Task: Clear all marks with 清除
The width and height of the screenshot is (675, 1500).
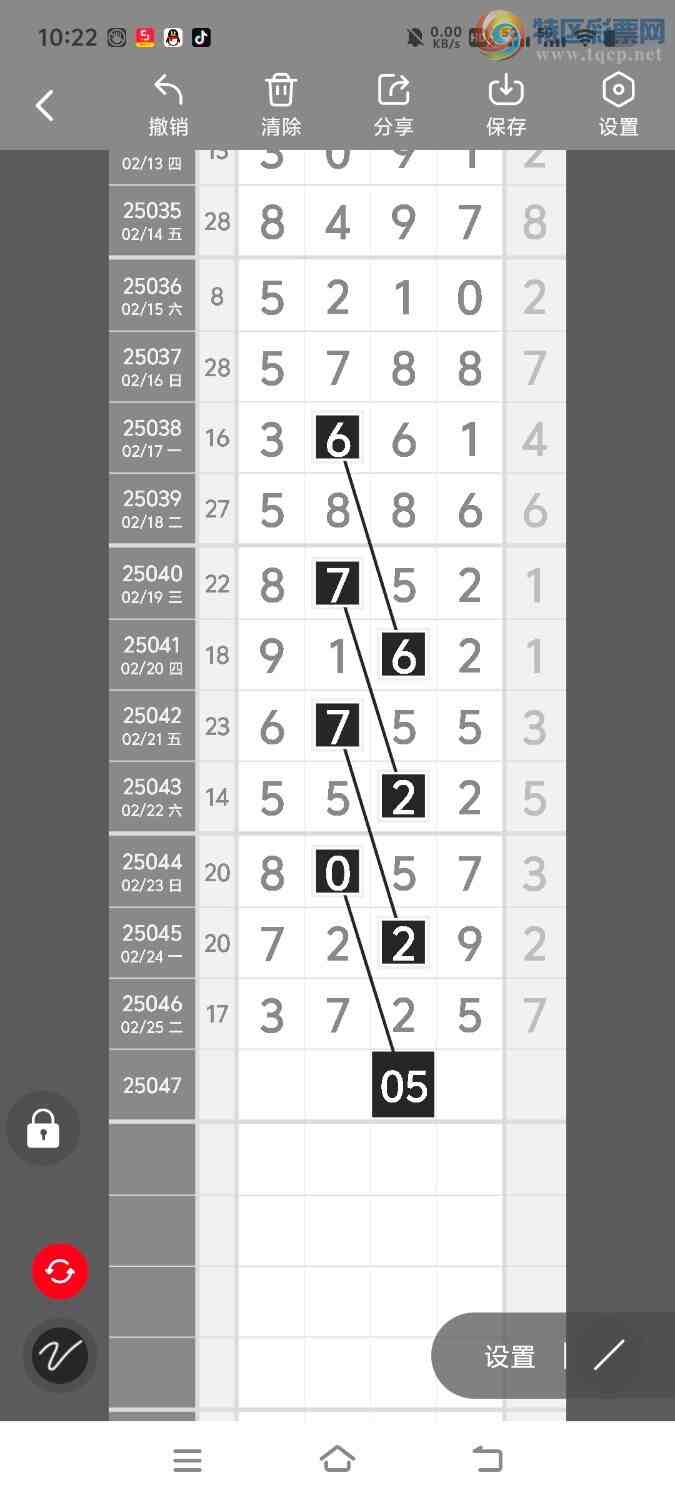Action: [x=281, y=105]
